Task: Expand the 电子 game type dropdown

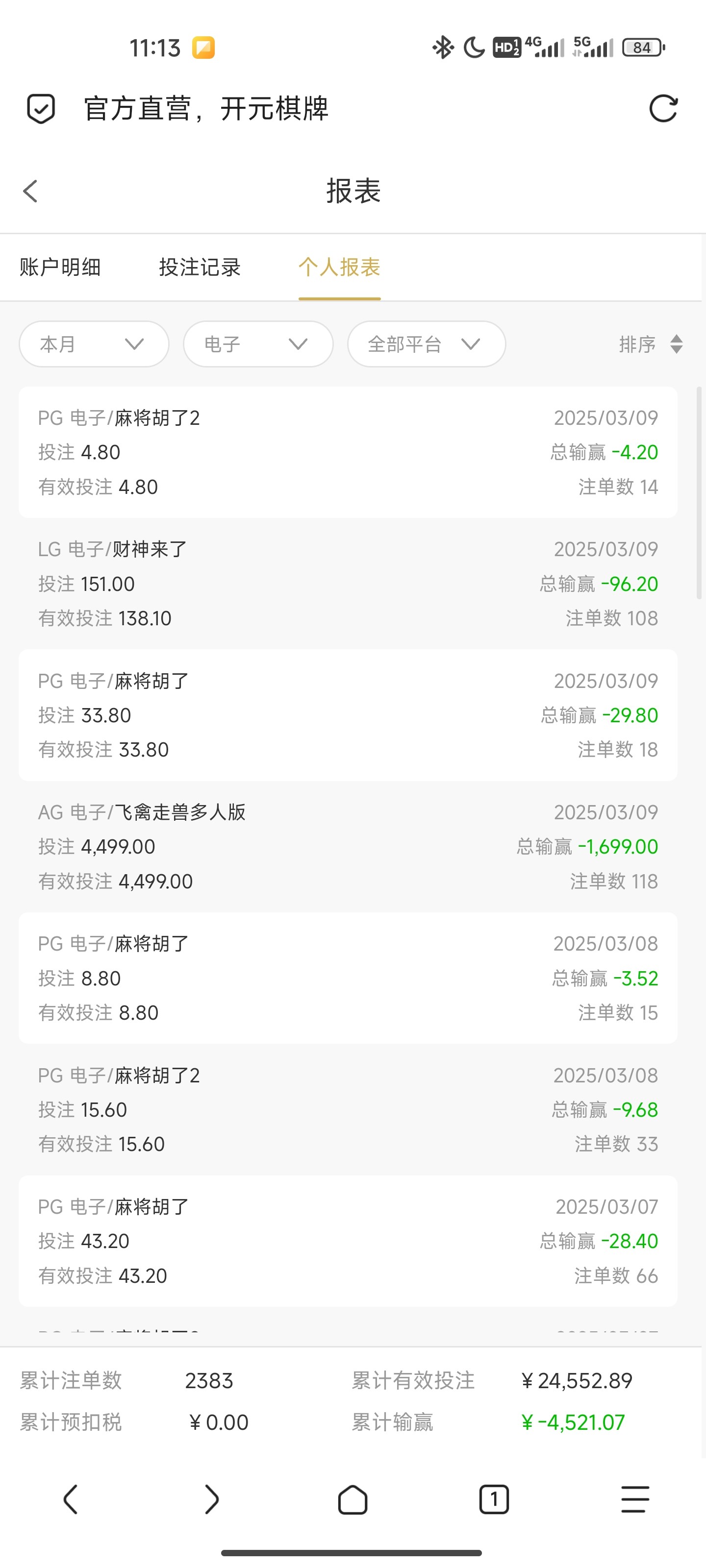Action: point(258,344)
